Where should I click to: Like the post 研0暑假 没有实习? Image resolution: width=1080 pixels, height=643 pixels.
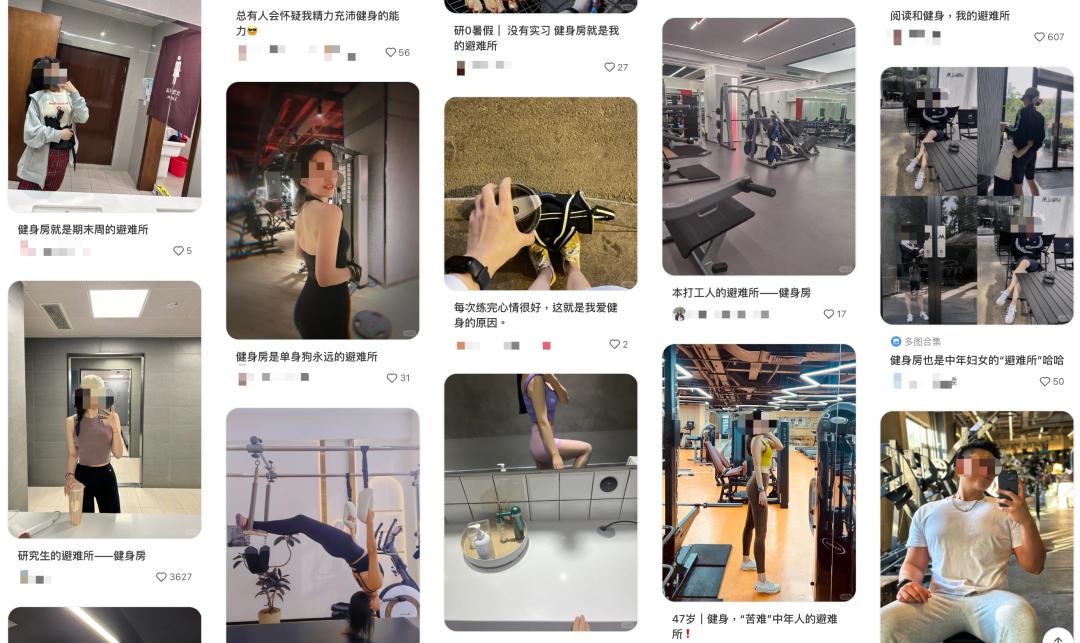pos(609,67)
